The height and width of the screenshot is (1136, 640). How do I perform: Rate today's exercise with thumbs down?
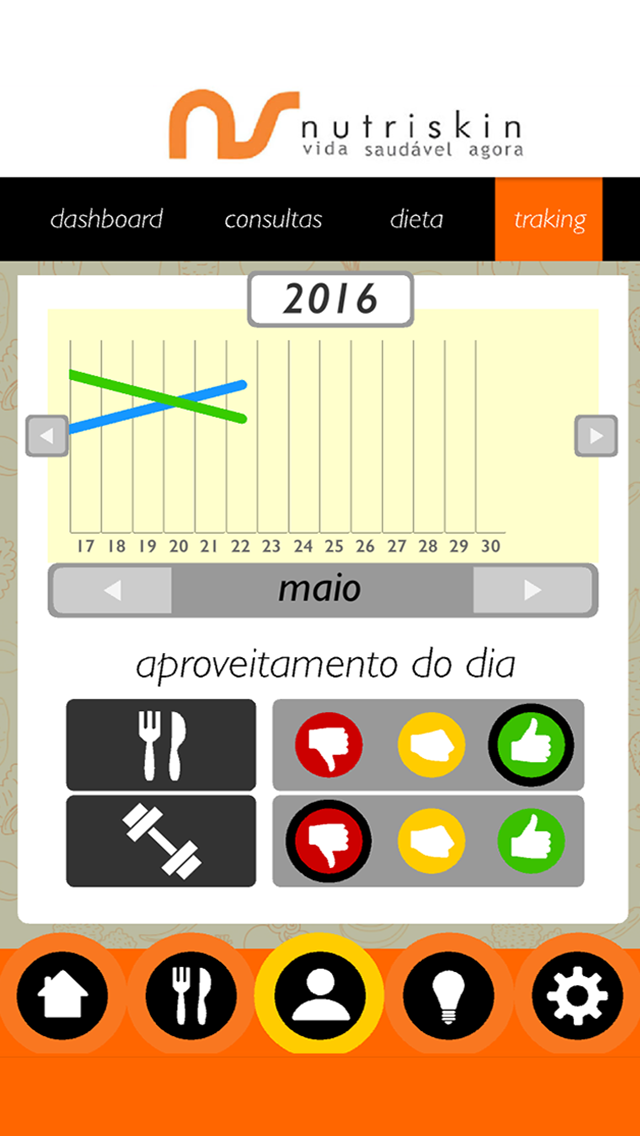[x=329, y=841]
